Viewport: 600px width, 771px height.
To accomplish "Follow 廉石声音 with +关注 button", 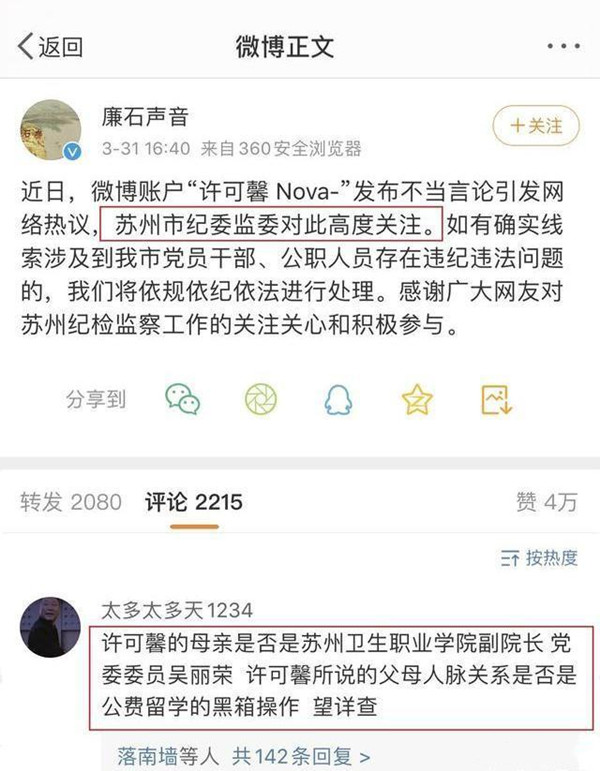I will [x=536, y=126].
